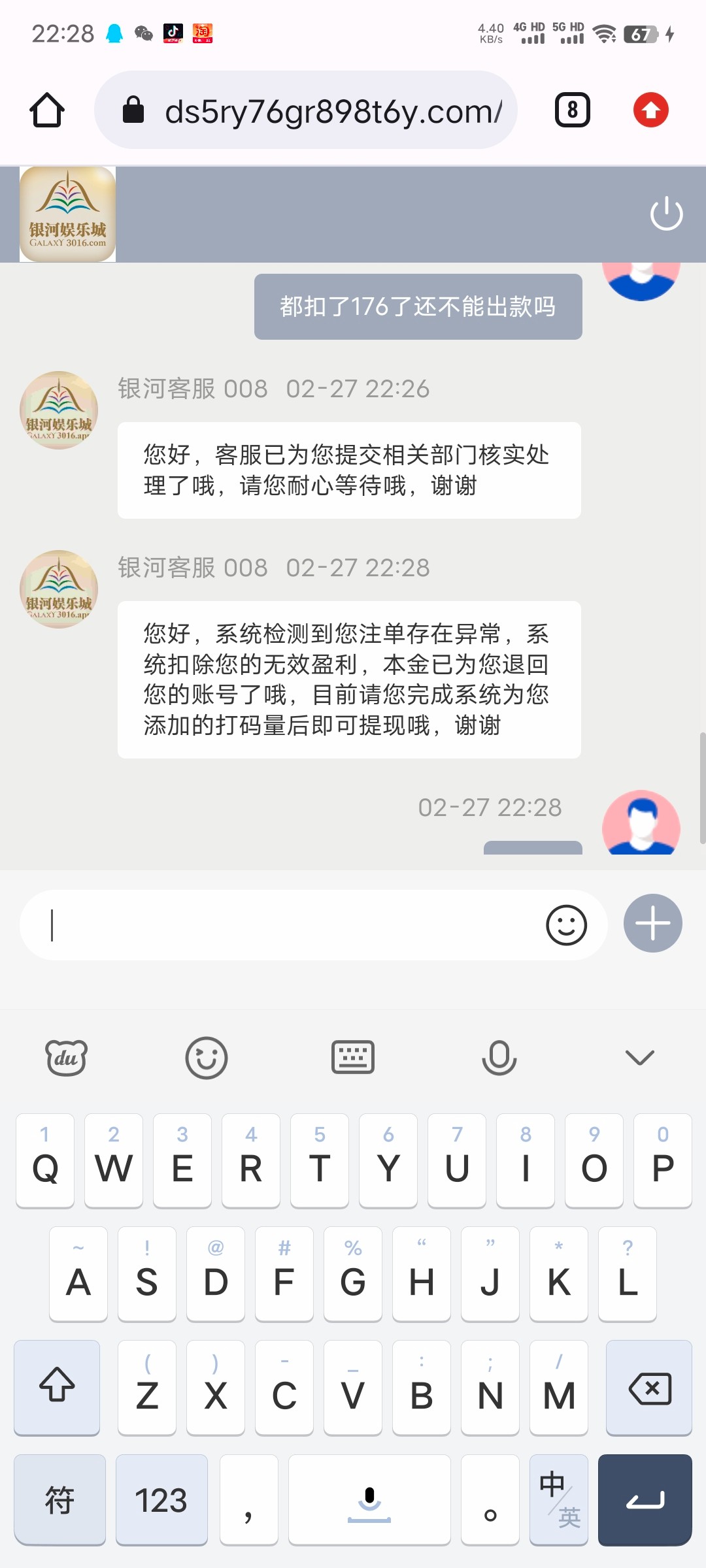
Task: Open the attachment plus button beside the input
Action: pos(652,923)
